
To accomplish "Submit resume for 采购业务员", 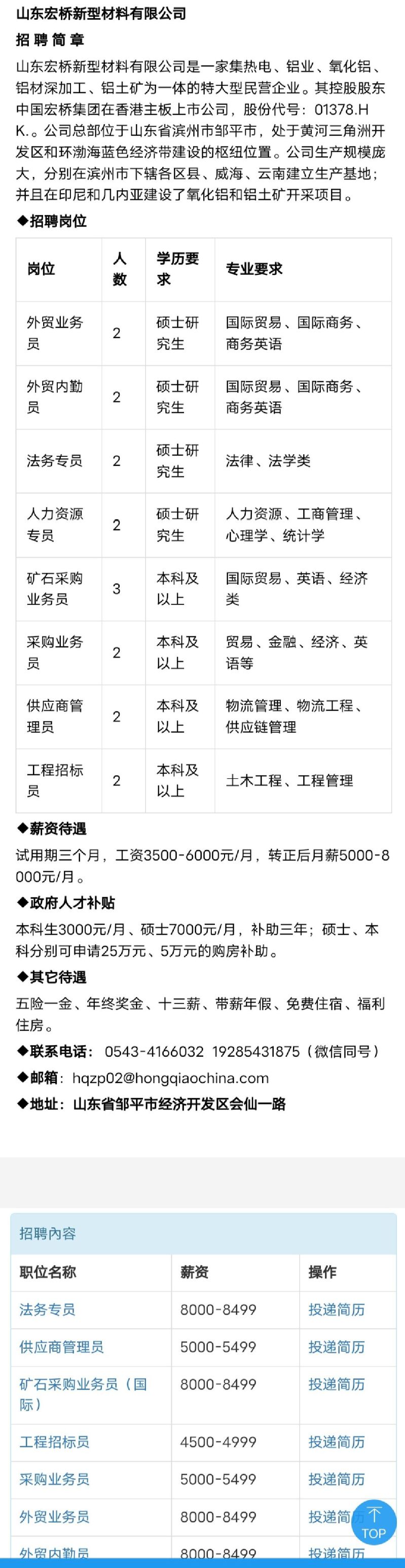I will pyautogui.click(x=336, y=1479).
